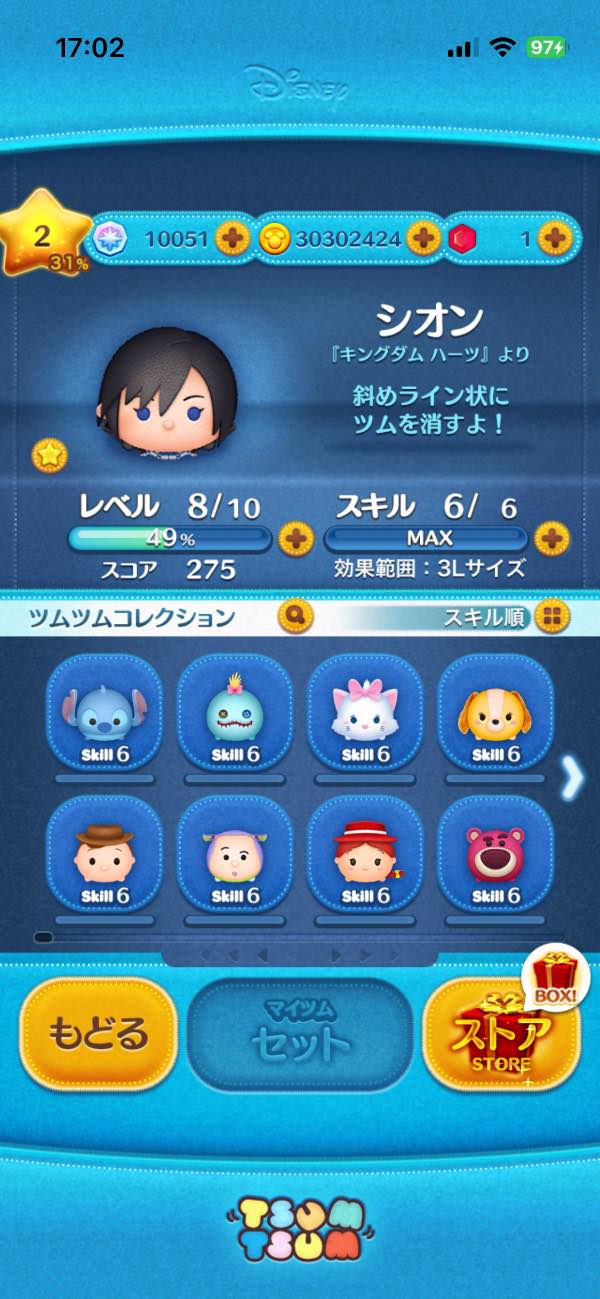Set this tsum with マイツム セット
The height and width of the screenshot is (1299, 600).
point(300,1034)
